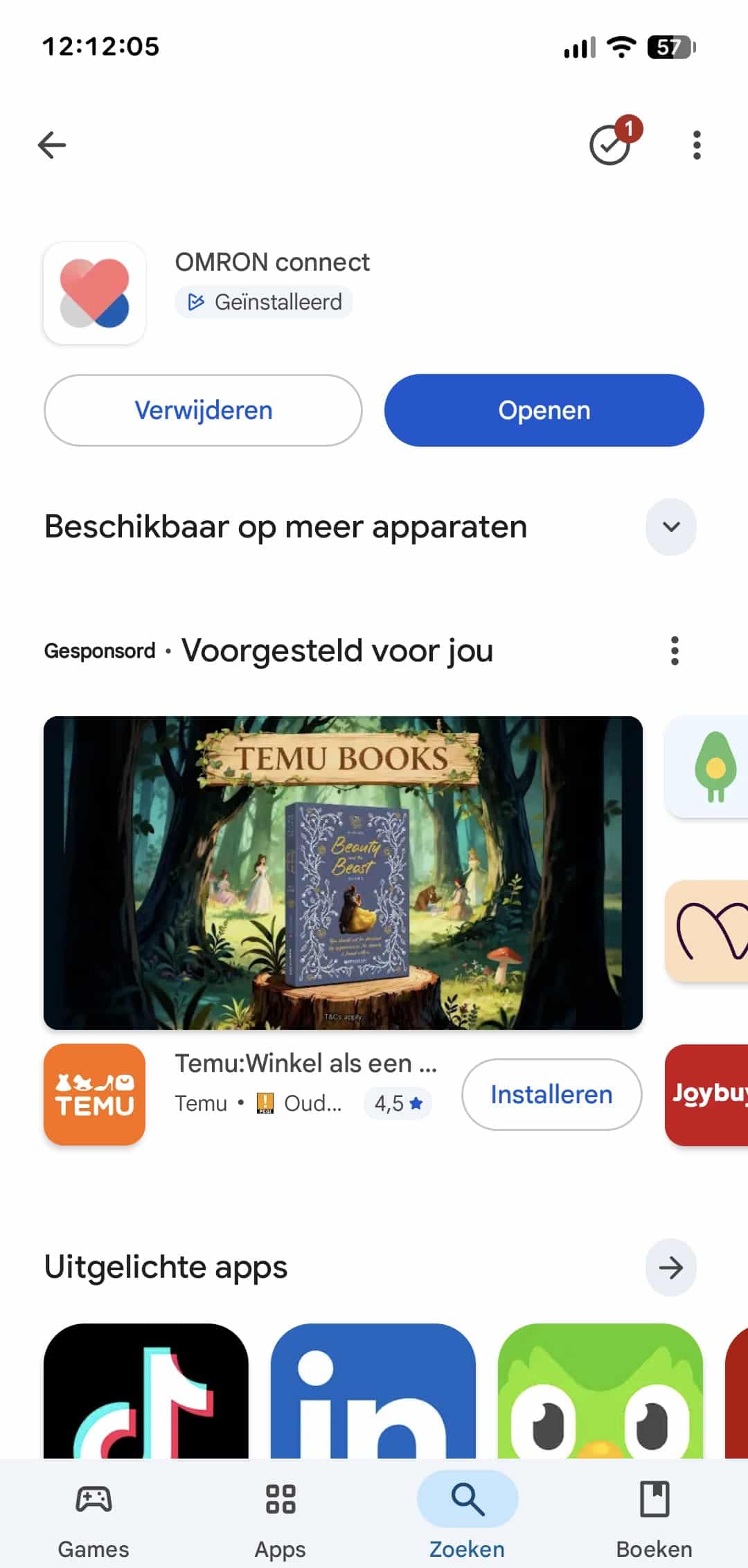Screen dimensions: 748x1568
Task: Go back using the arrow
Action: pyautogui.click(x=52, y=145)
